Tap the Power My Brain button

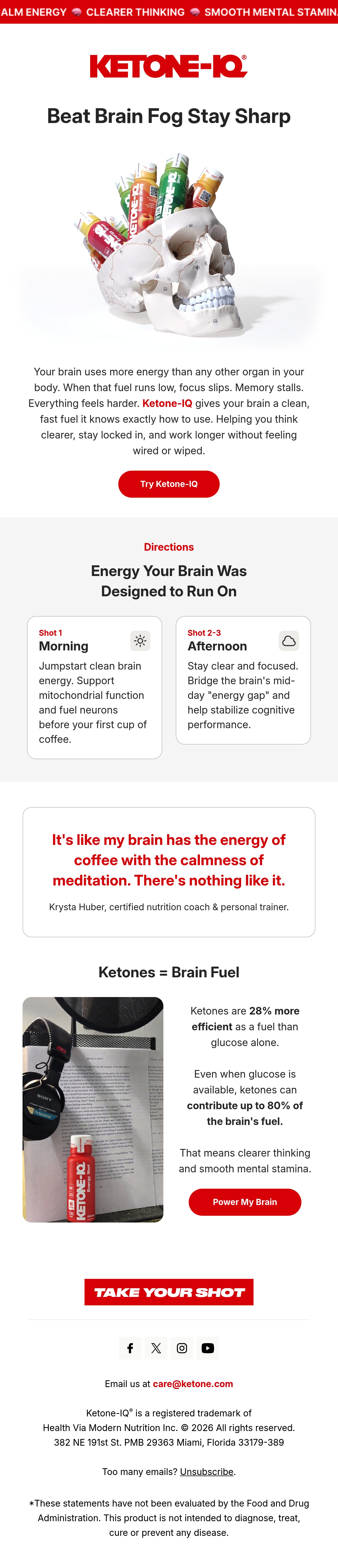point(245,1202)
